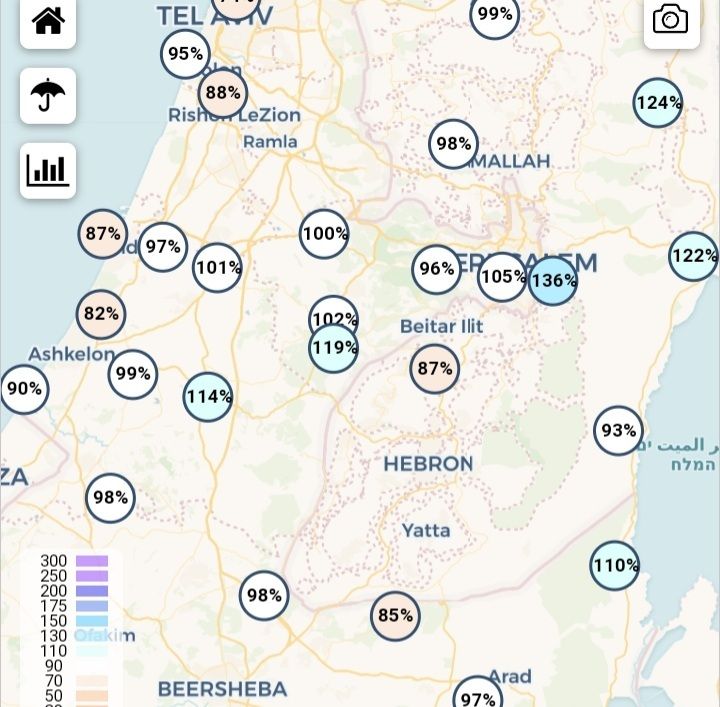Open the 119% station marker

[334, 348]
